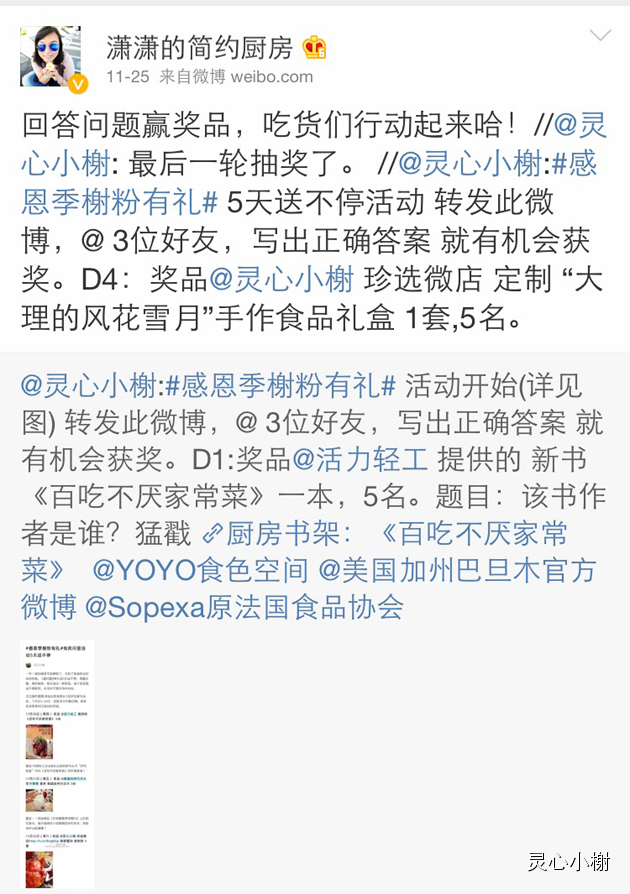Open @YOYO食色空间 mention
The height and width of the screenshot is (894, 630).
[x=200, y=570]
